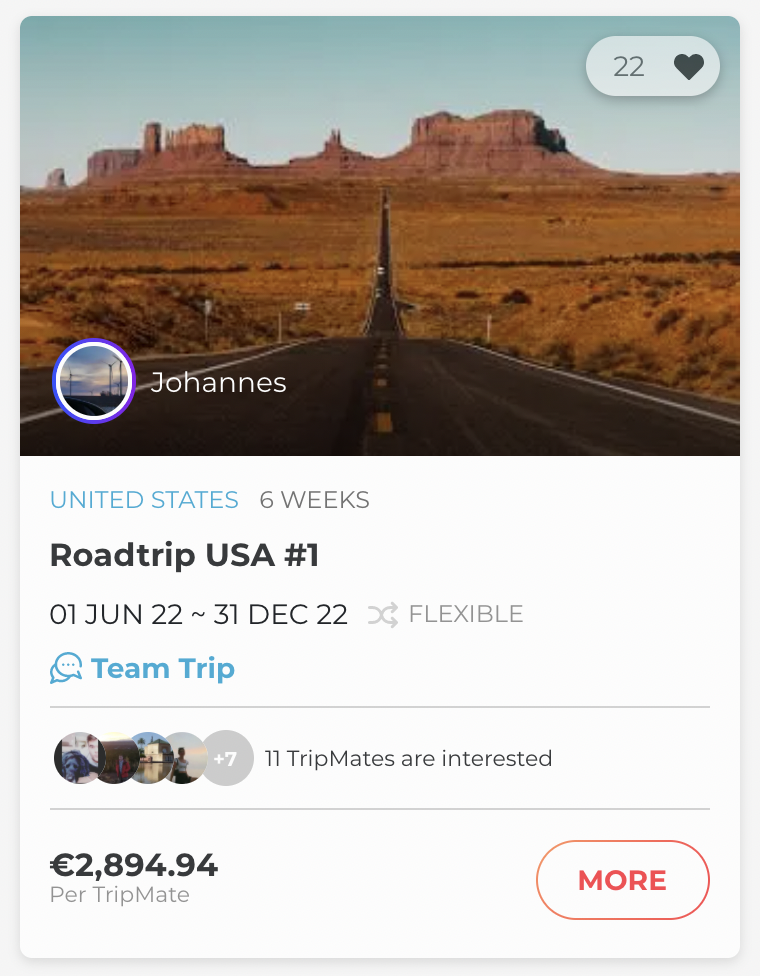760x976 pixels.
Task: Select the United States country link
Action: [144, 500]
